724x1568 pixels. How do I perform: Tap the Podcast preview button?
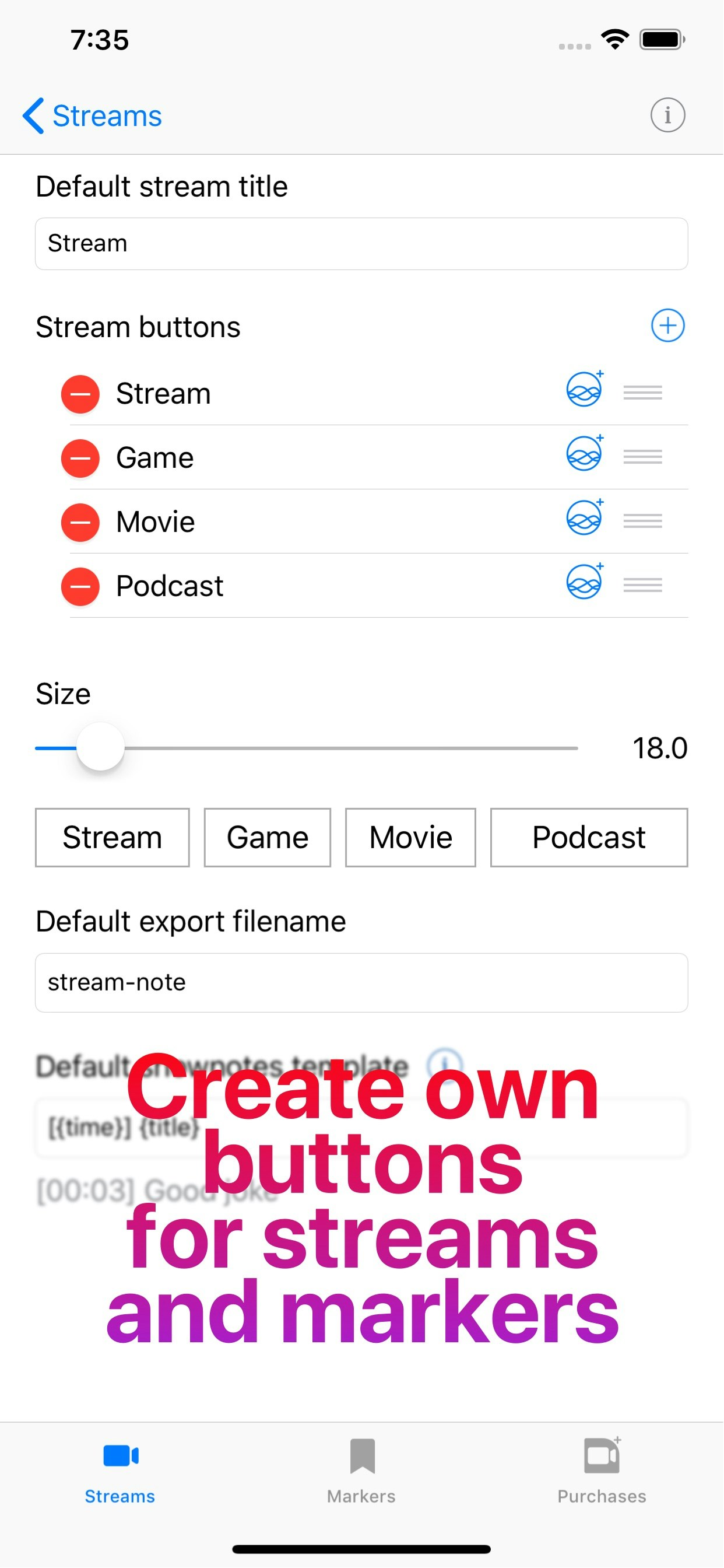point(588,837)
